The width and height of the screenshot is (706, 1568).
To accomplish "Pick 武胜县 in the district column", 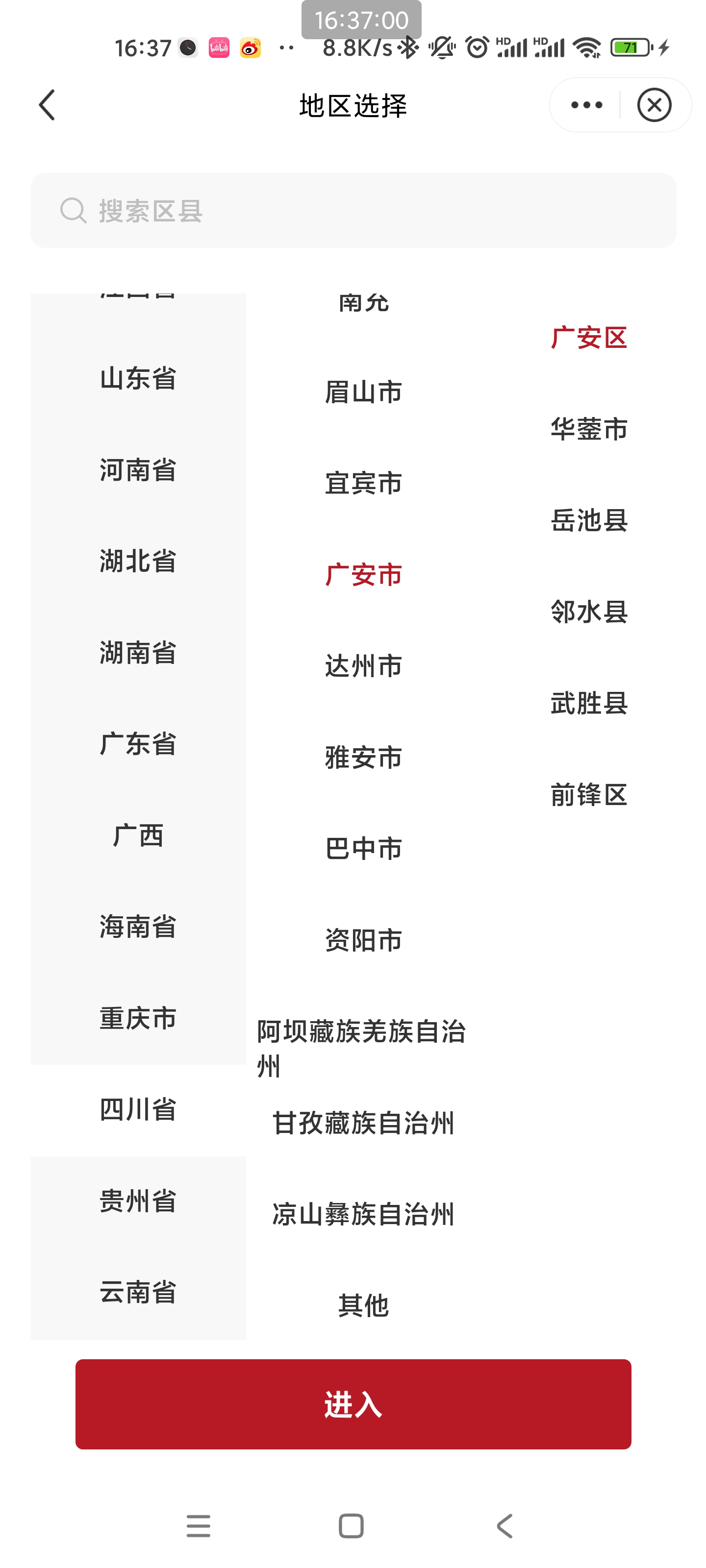I will pos(588,704).
